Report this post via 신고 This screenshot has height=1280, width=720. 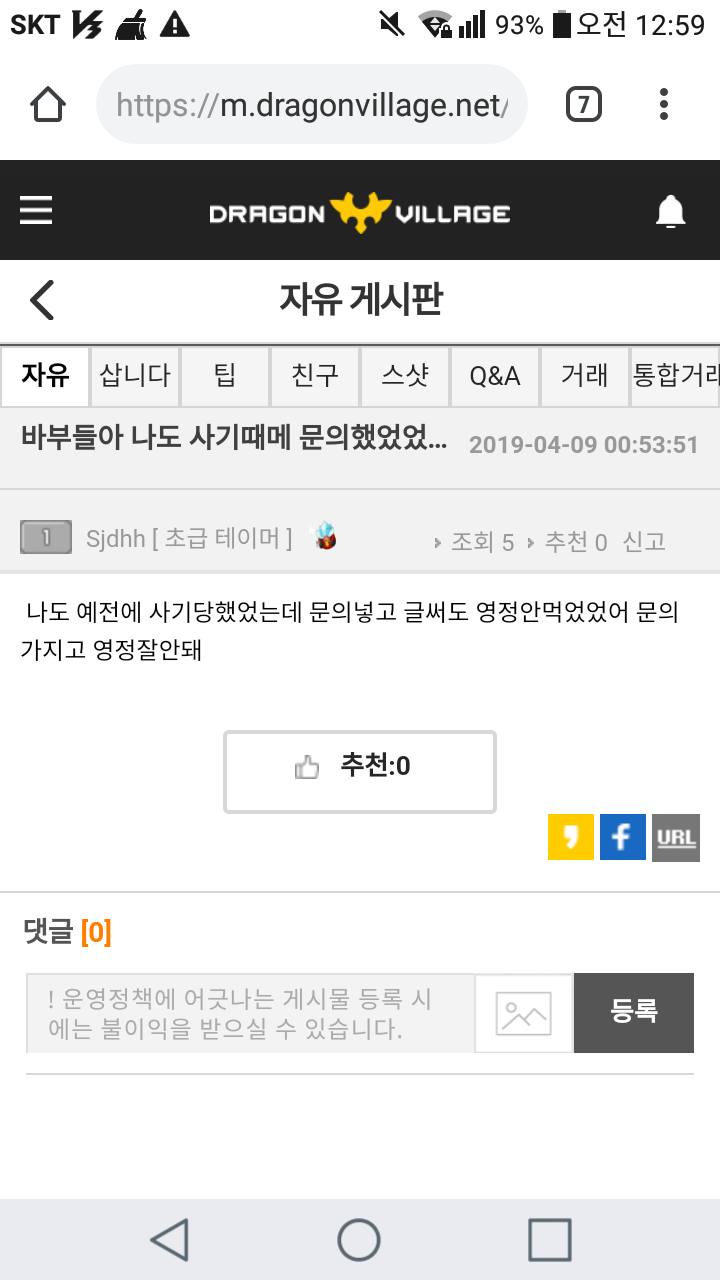[x=644, y=542]
